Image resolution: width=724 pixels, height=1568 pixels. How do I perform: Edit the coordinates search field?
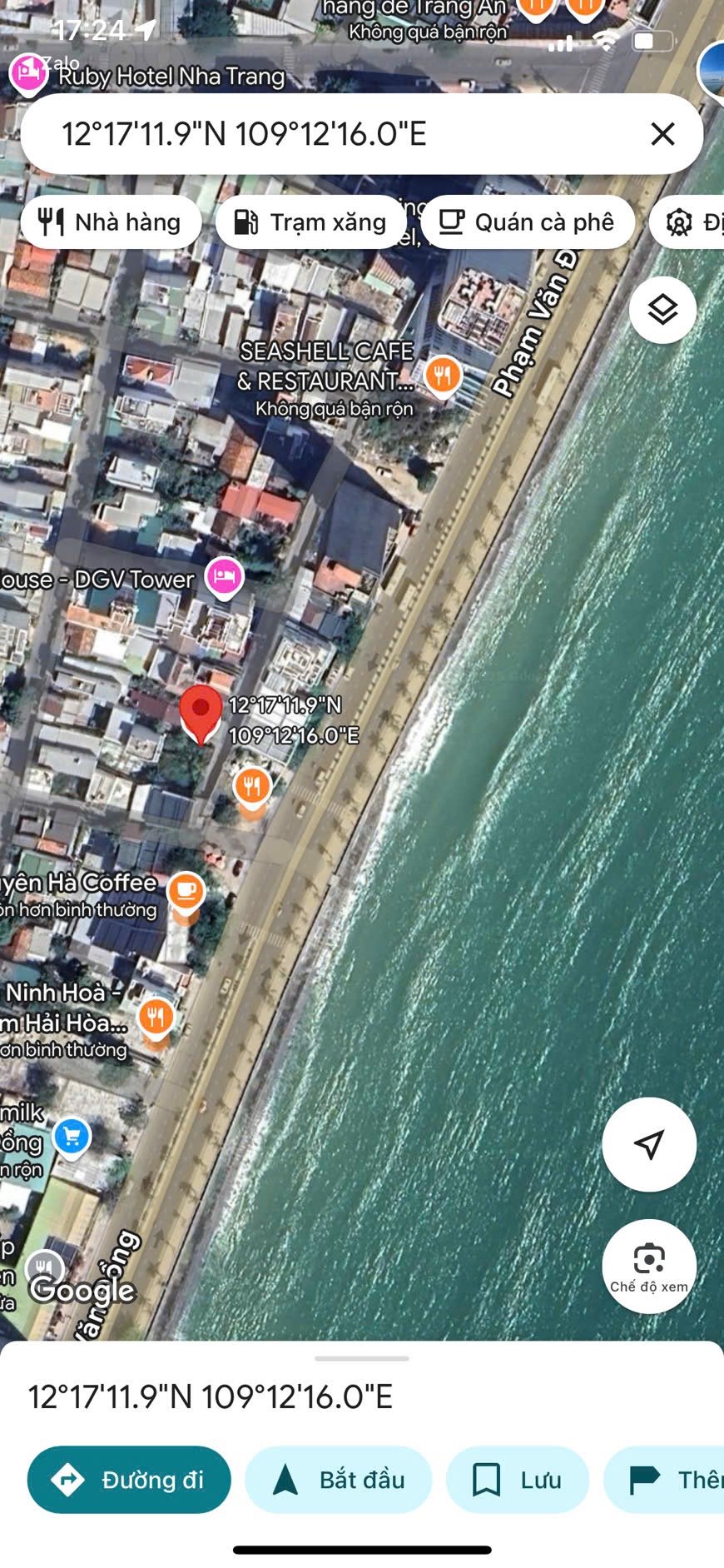[x=333, y=134]
